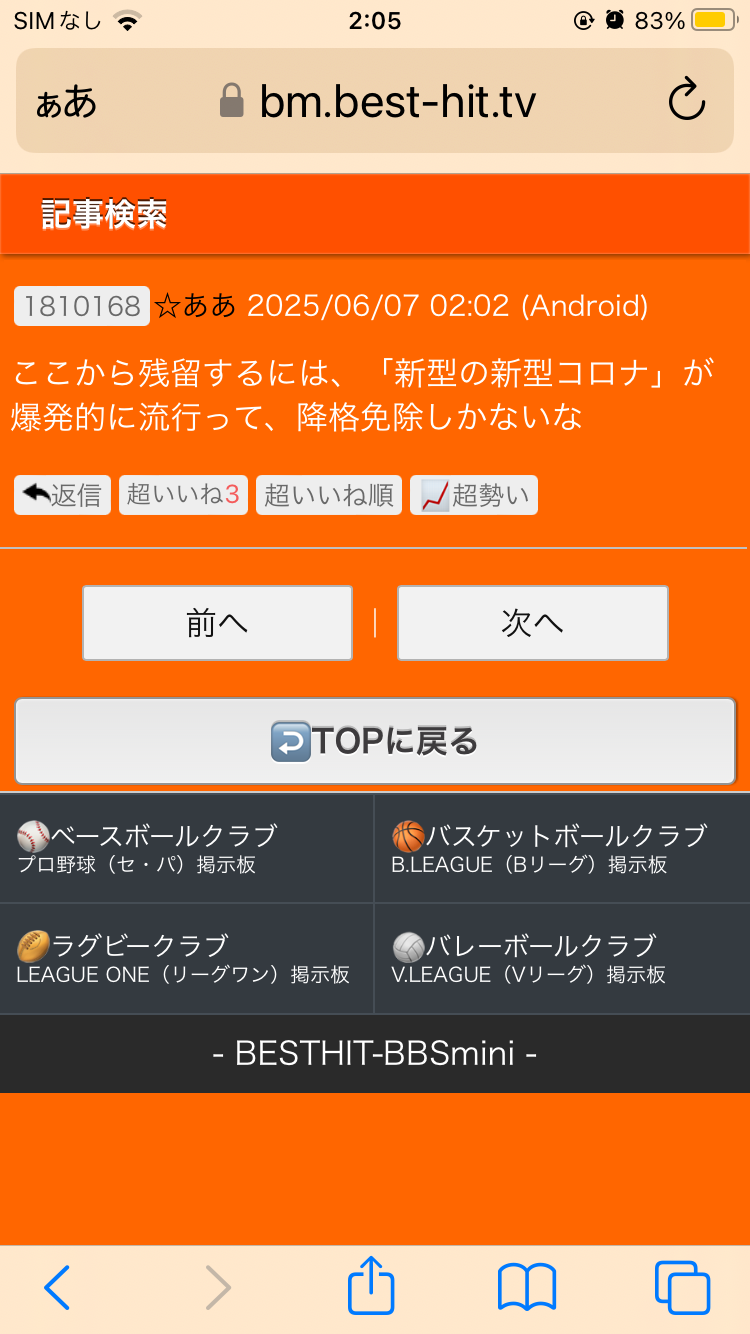This screenshot has width=750, height=1334.
Task: Share this page
Action: [x=371, y=1287]
